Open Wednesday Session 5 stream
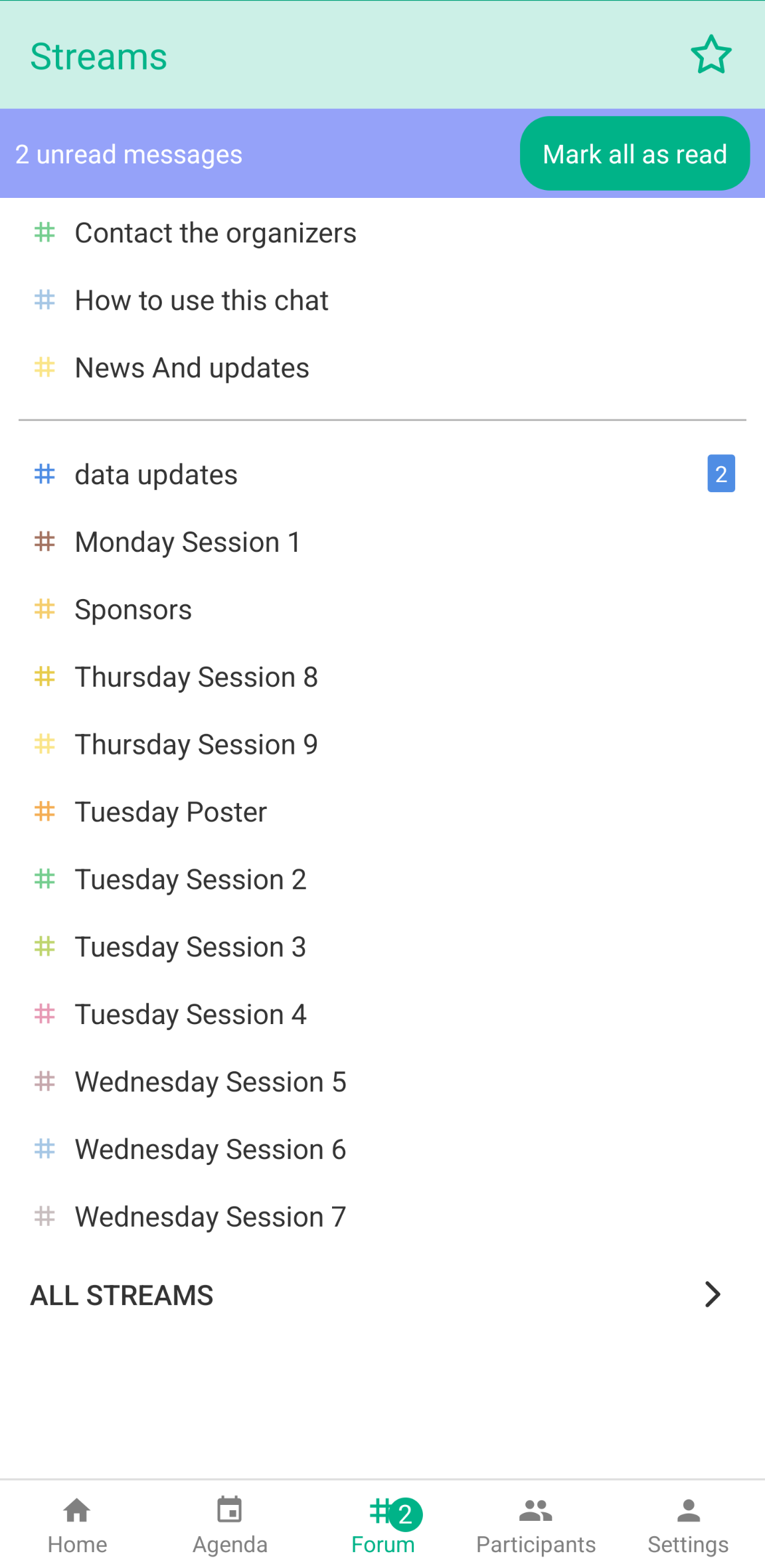Screen dimensions: 765x1568 [x=210, y=1082]
